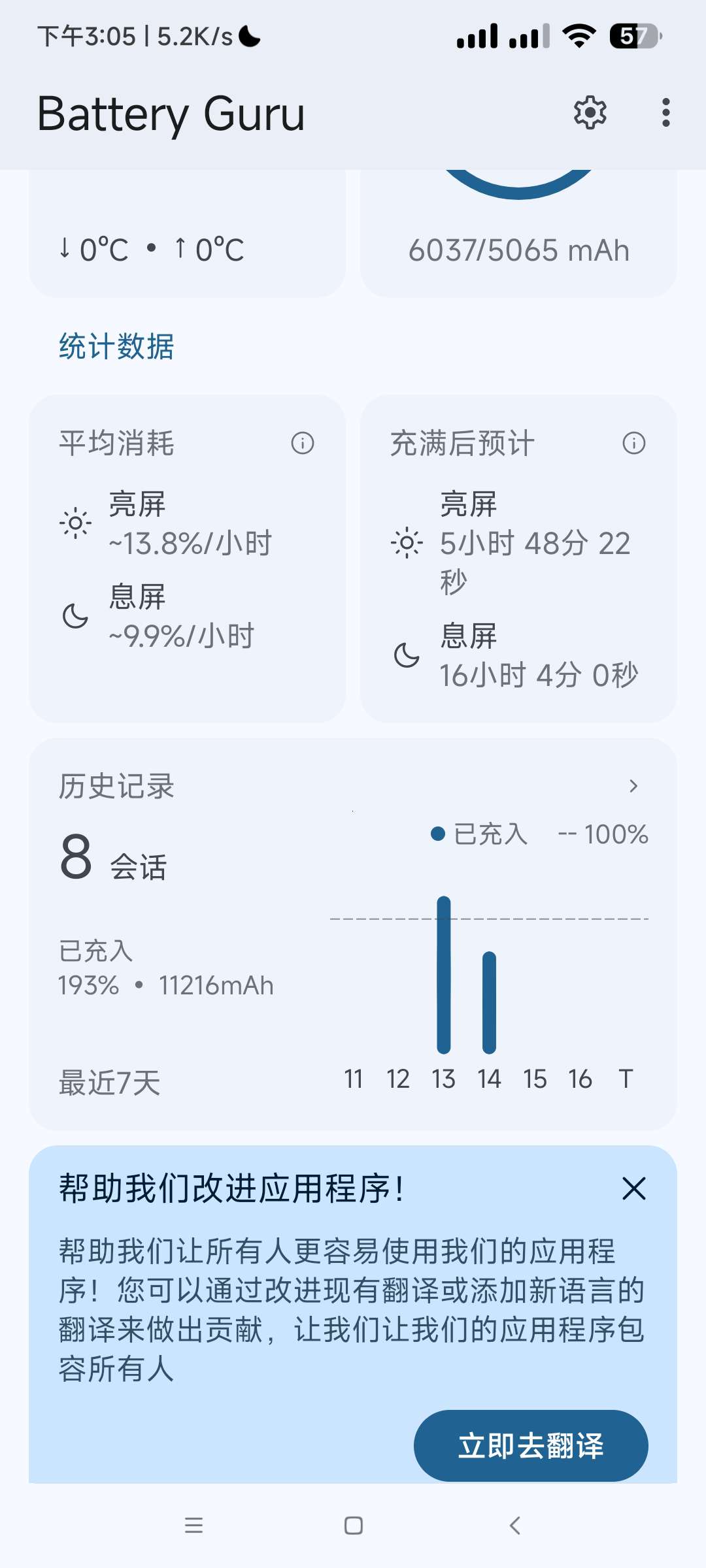Open the three-dot overflow menu

coord(665,113)
